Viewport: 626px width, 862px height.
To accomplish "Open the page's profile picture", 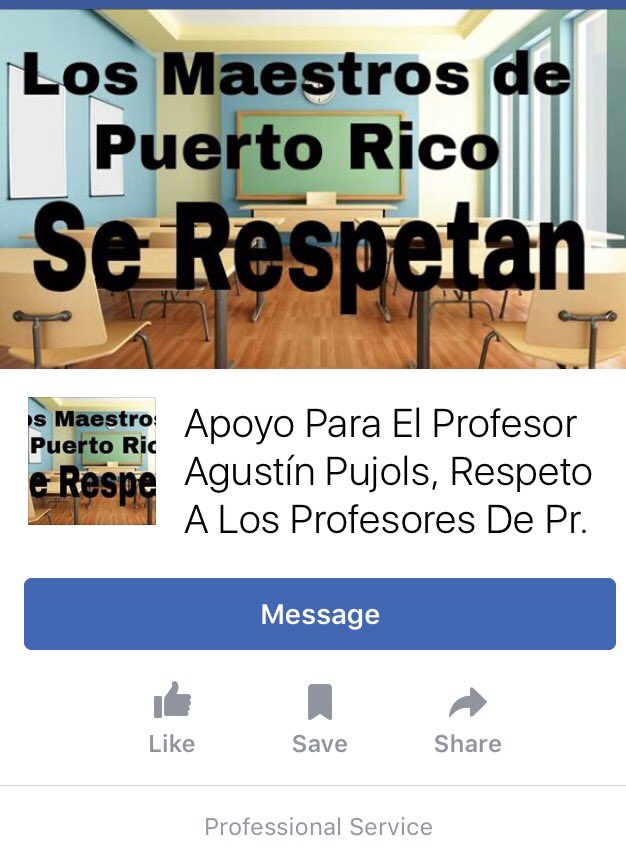I will [92, 461].
